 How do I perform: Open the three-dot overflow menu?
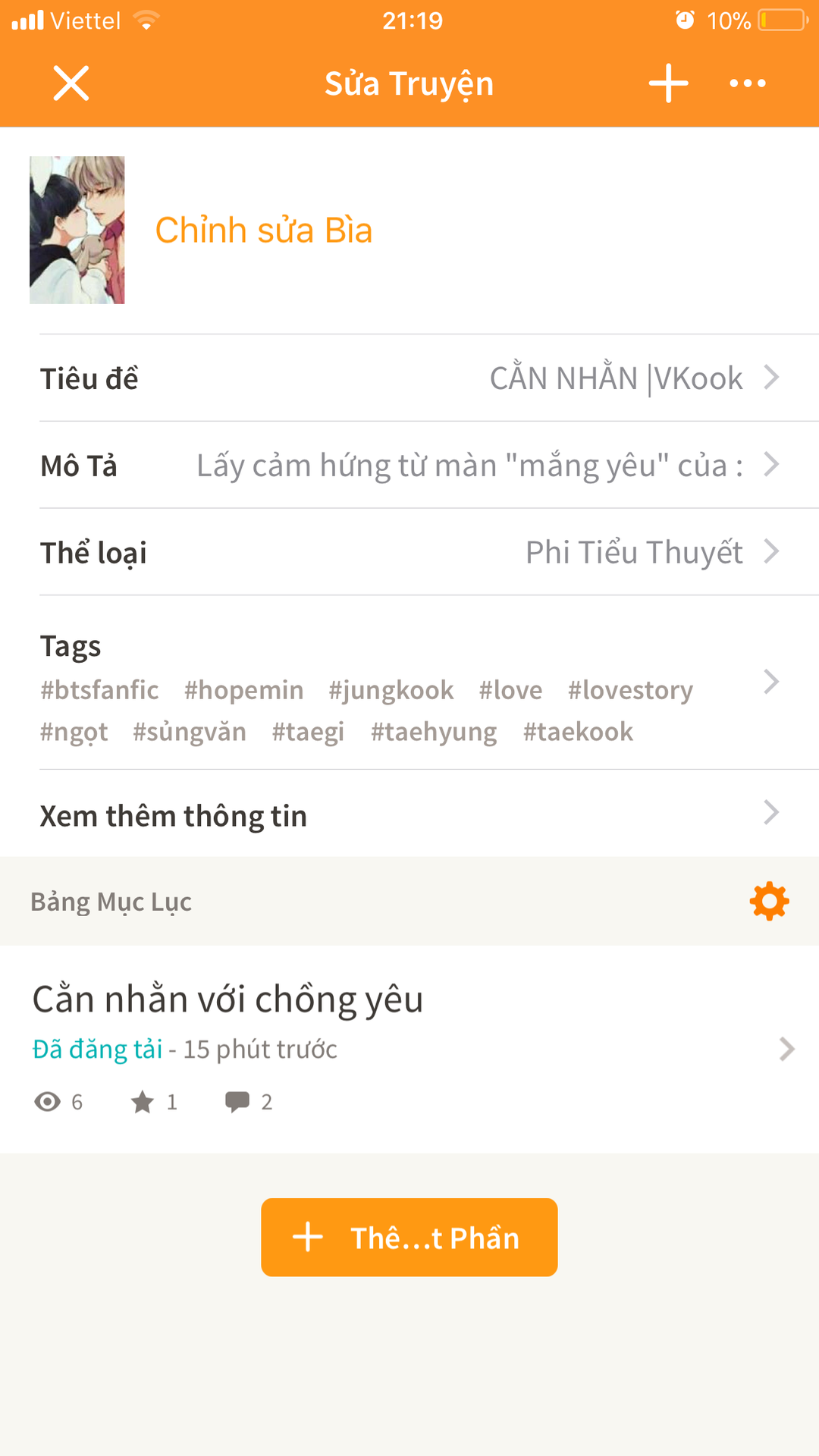pos(748,83)
